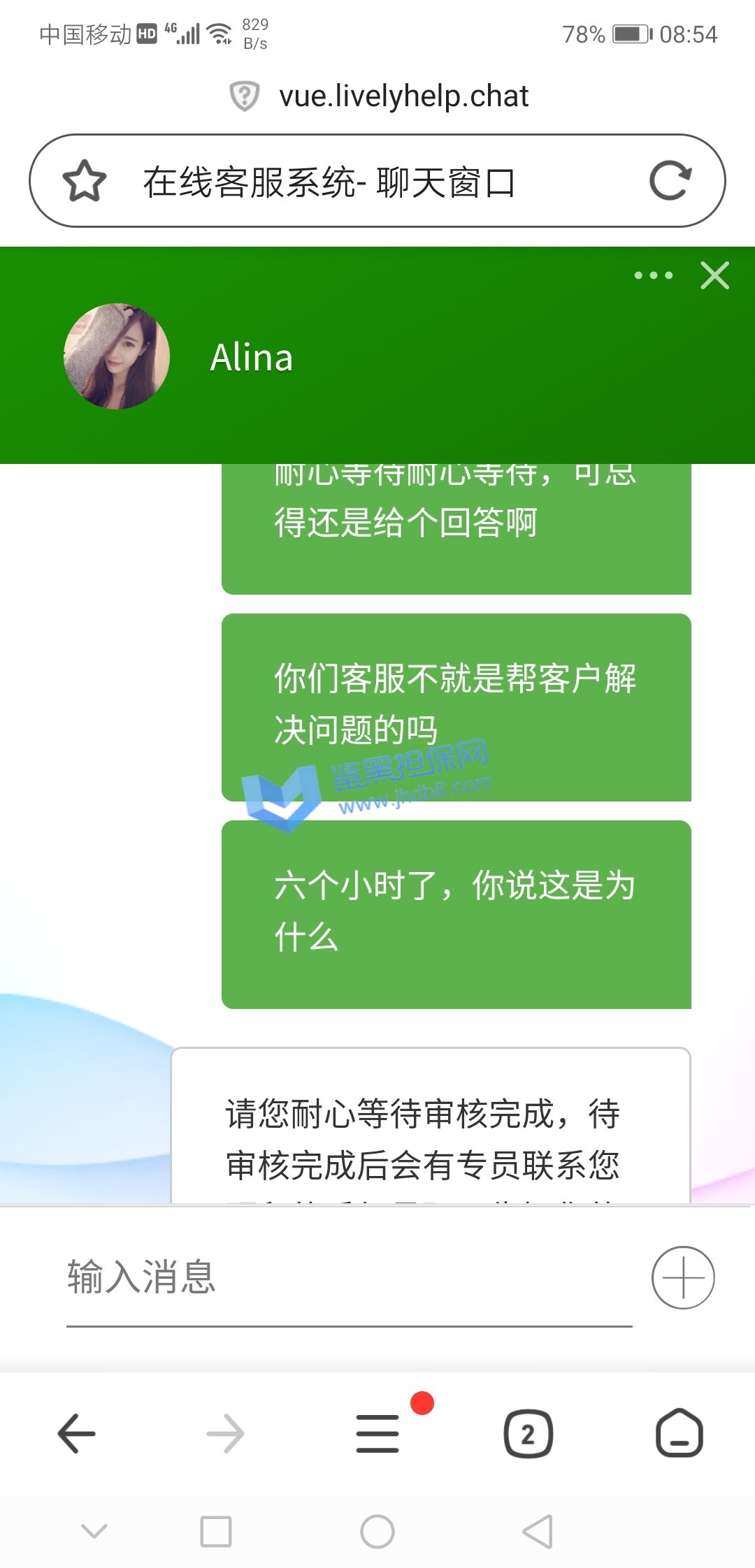Go to the system home screen
755x1568 pixels.
pyautogui.click(x=377, y=1532)
